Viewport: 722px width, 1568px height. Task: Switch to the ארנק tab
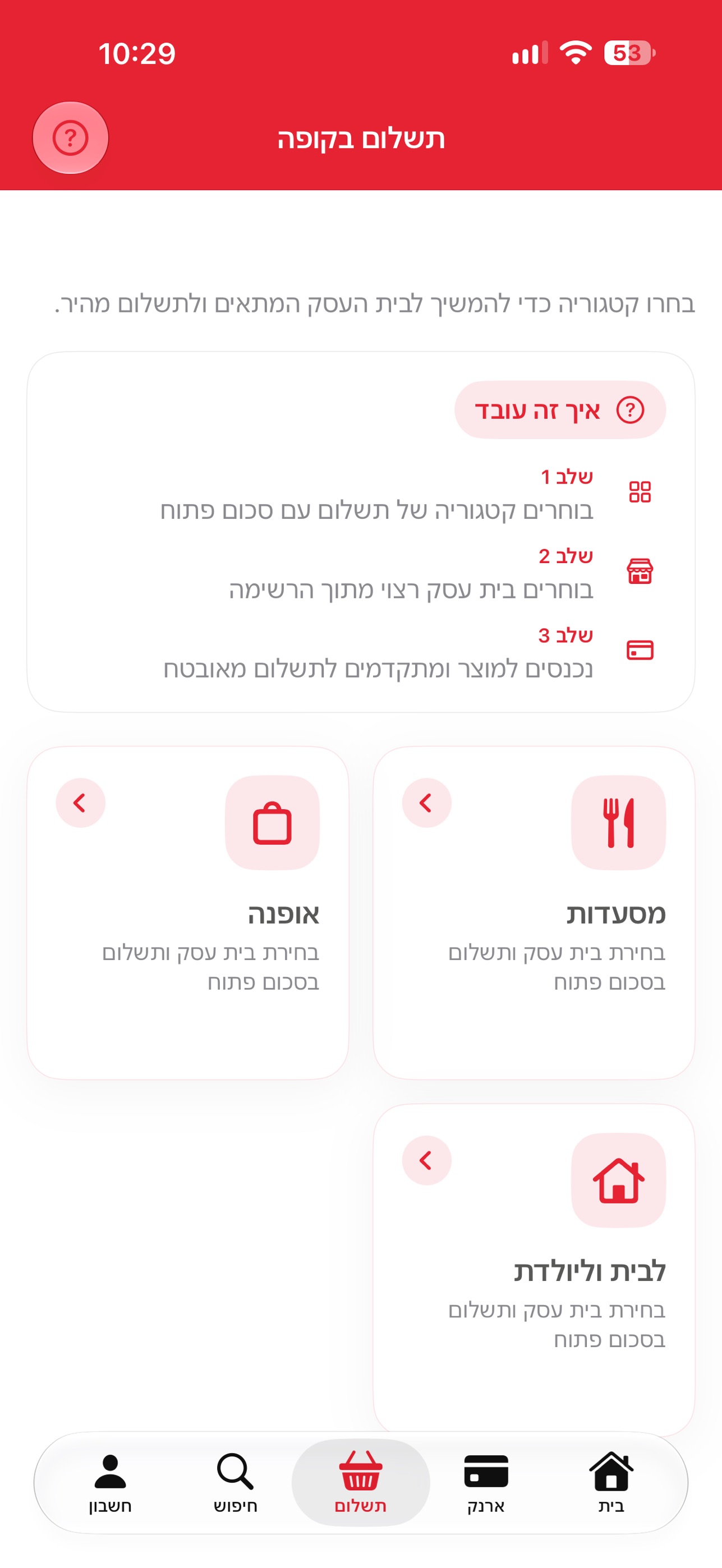[x=486, y=1483]
